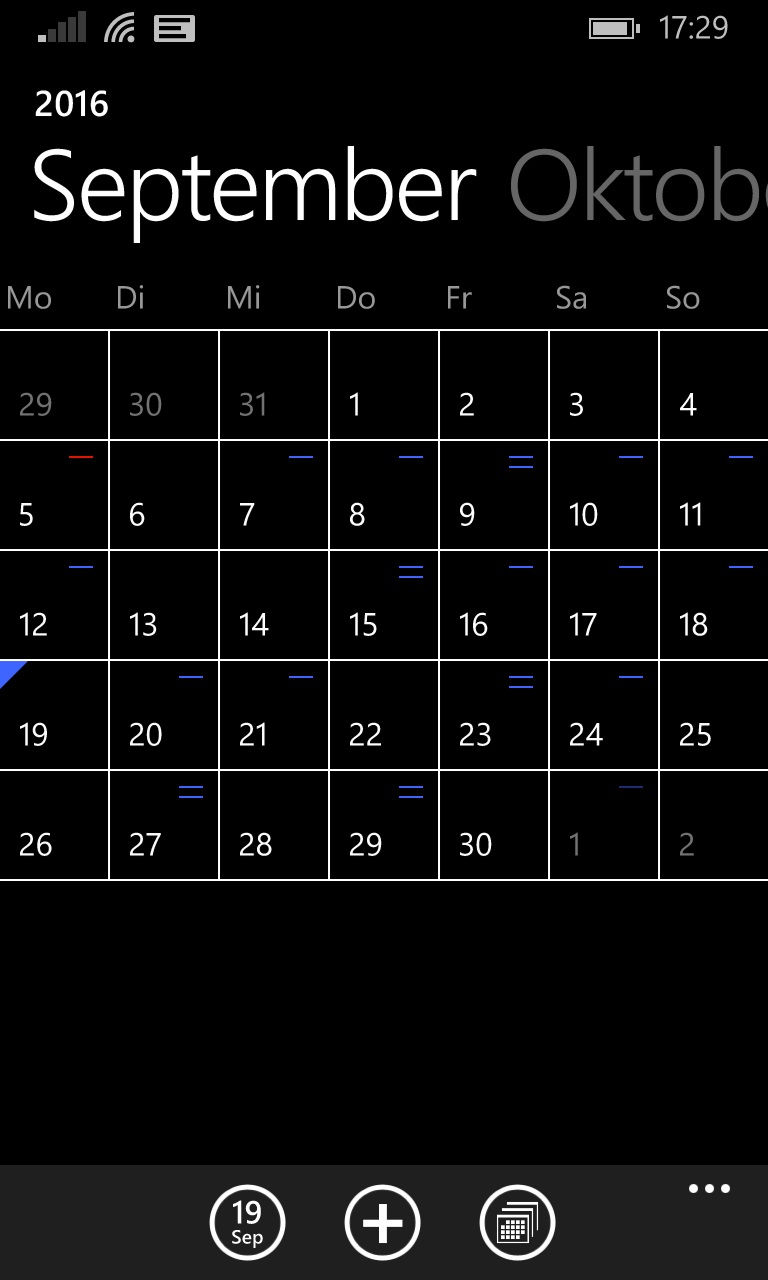Select September 30 in the grid

click(494, 825)
